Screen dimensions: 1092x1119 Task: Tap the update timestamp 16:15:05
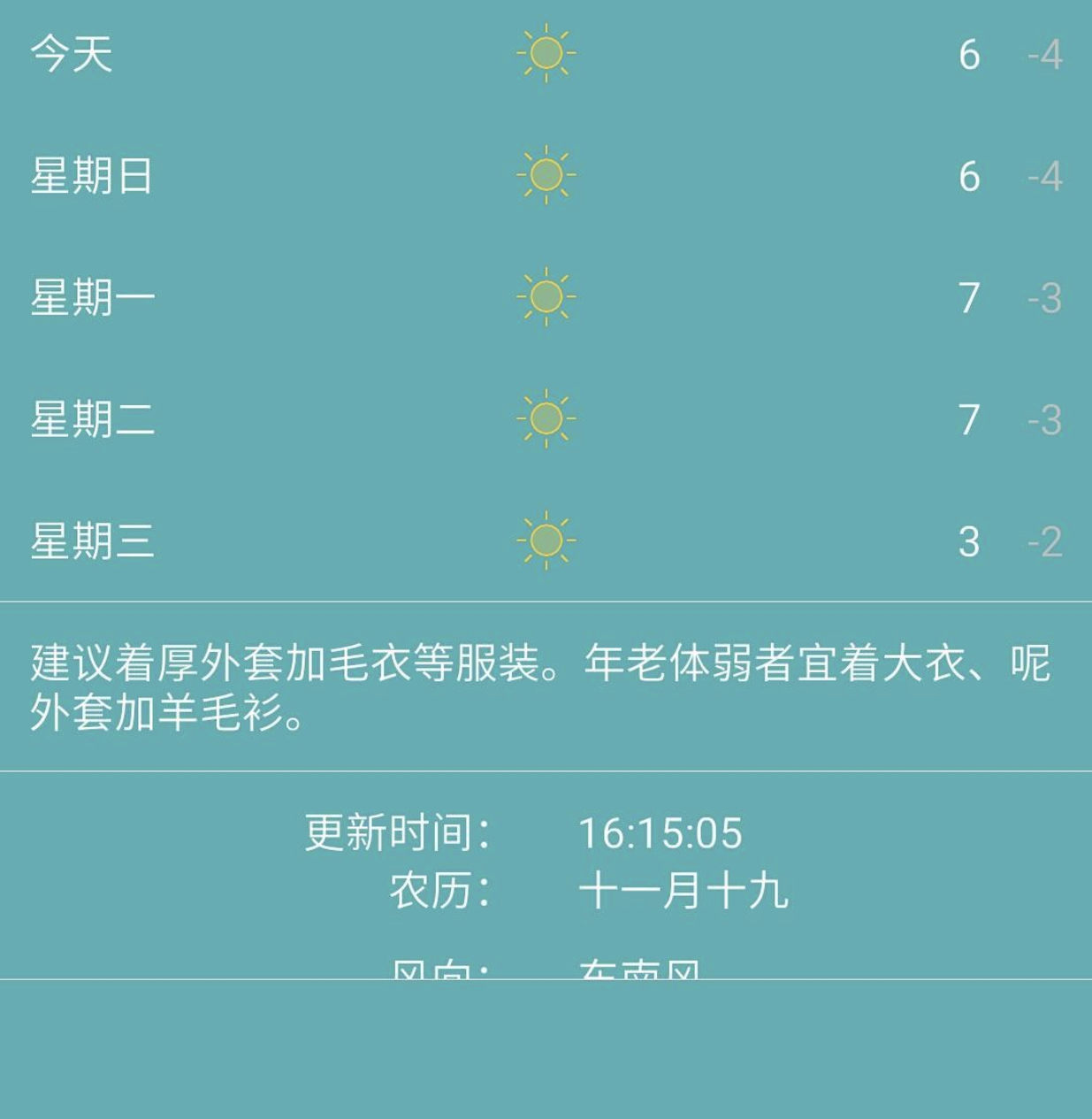[666, 832]
